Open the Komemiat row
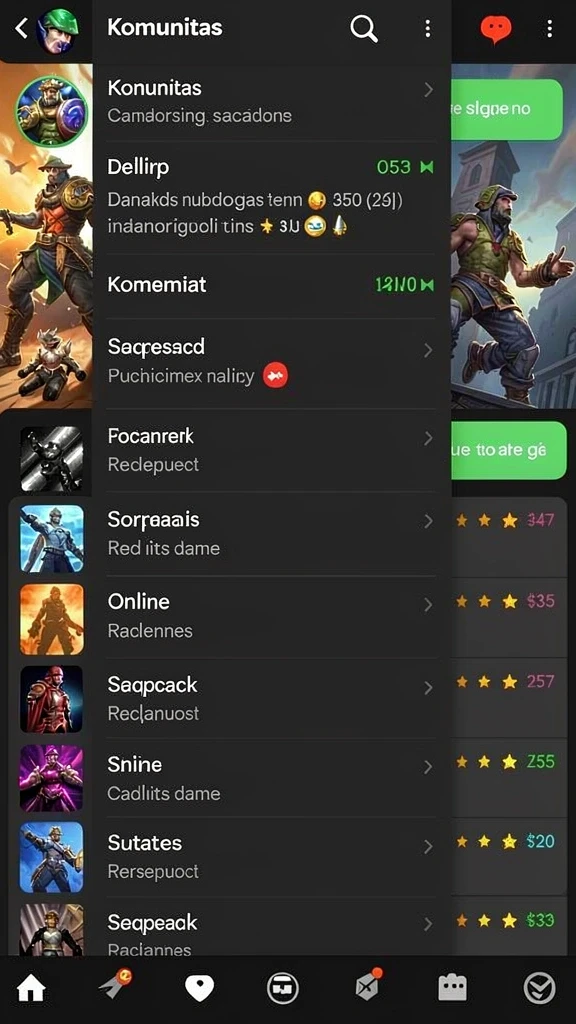Screen dimensions: 576x1024 pyautogui.click(x=271, y=285)
